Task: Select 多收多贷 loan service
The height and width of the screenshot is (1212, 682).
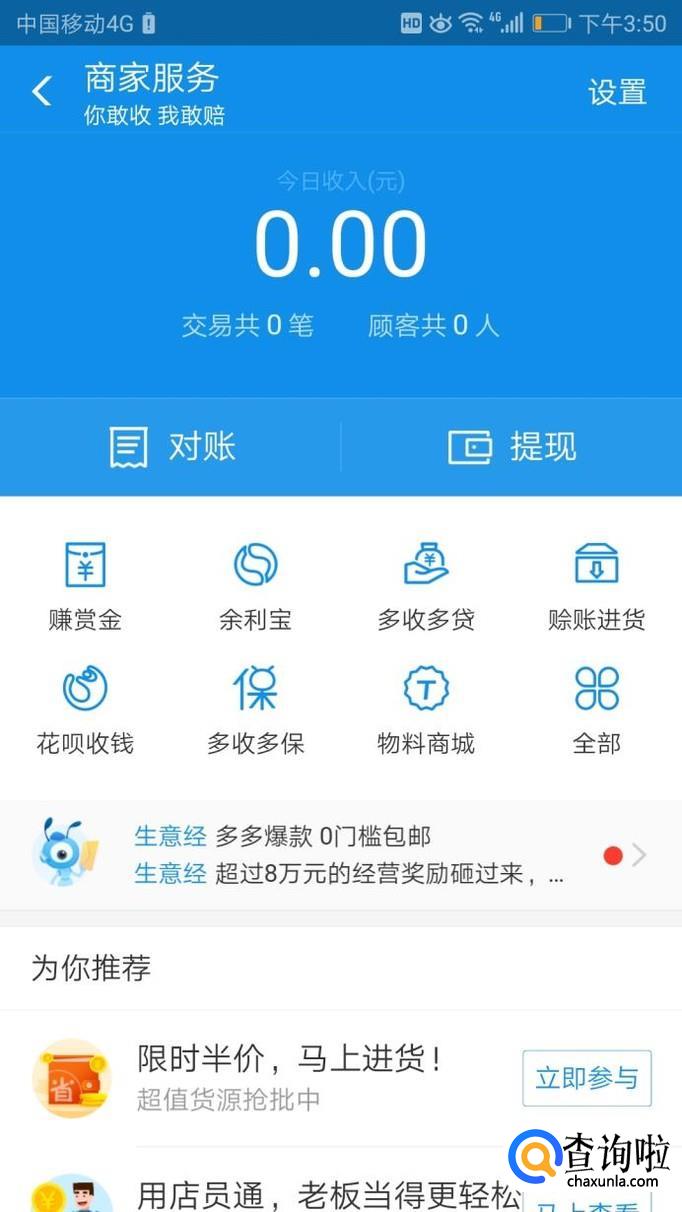Action: 426,586
